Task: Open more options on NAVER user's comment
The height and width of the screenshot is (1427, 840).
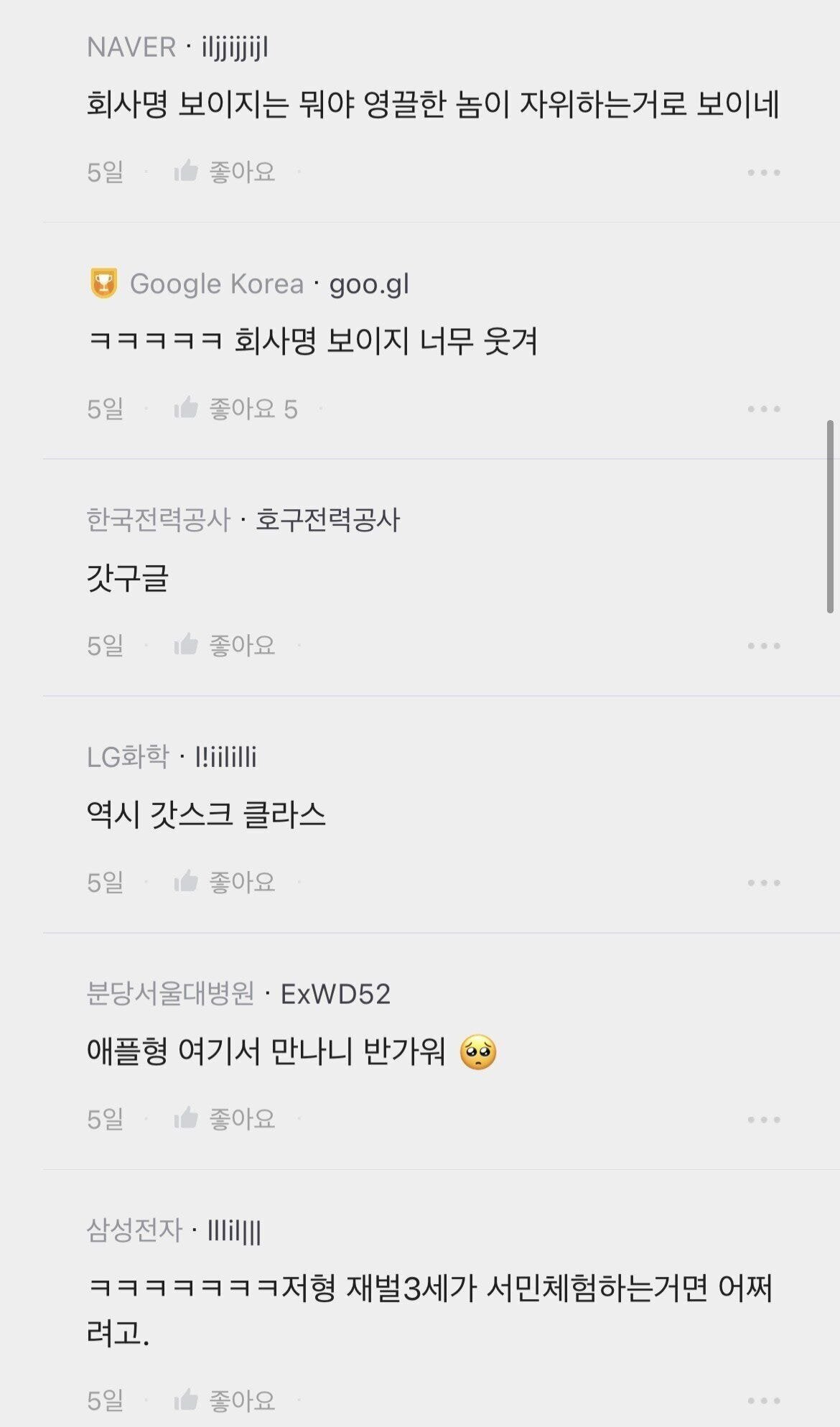Action: [763, 172]
